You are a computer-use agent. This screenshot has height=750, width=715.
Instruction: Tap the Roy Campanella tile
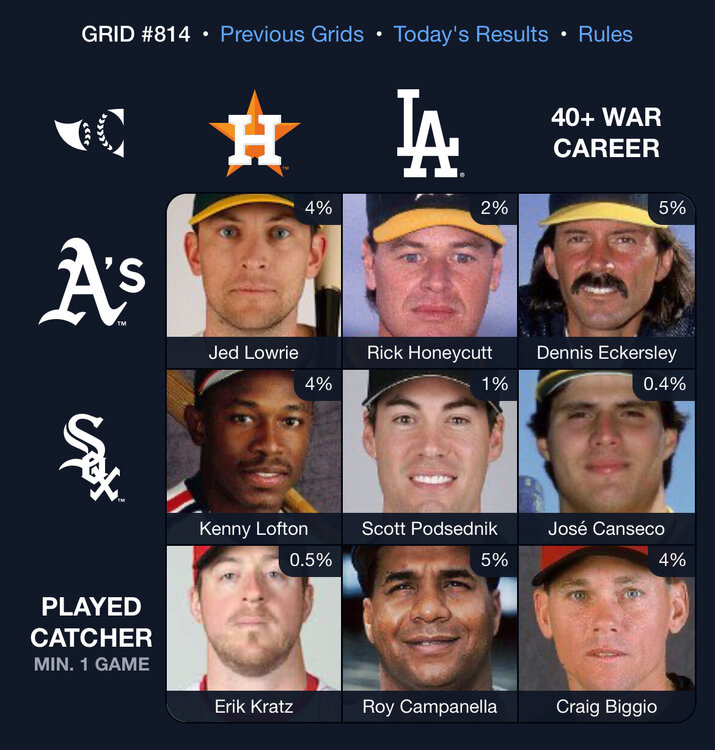coord(430,633)
